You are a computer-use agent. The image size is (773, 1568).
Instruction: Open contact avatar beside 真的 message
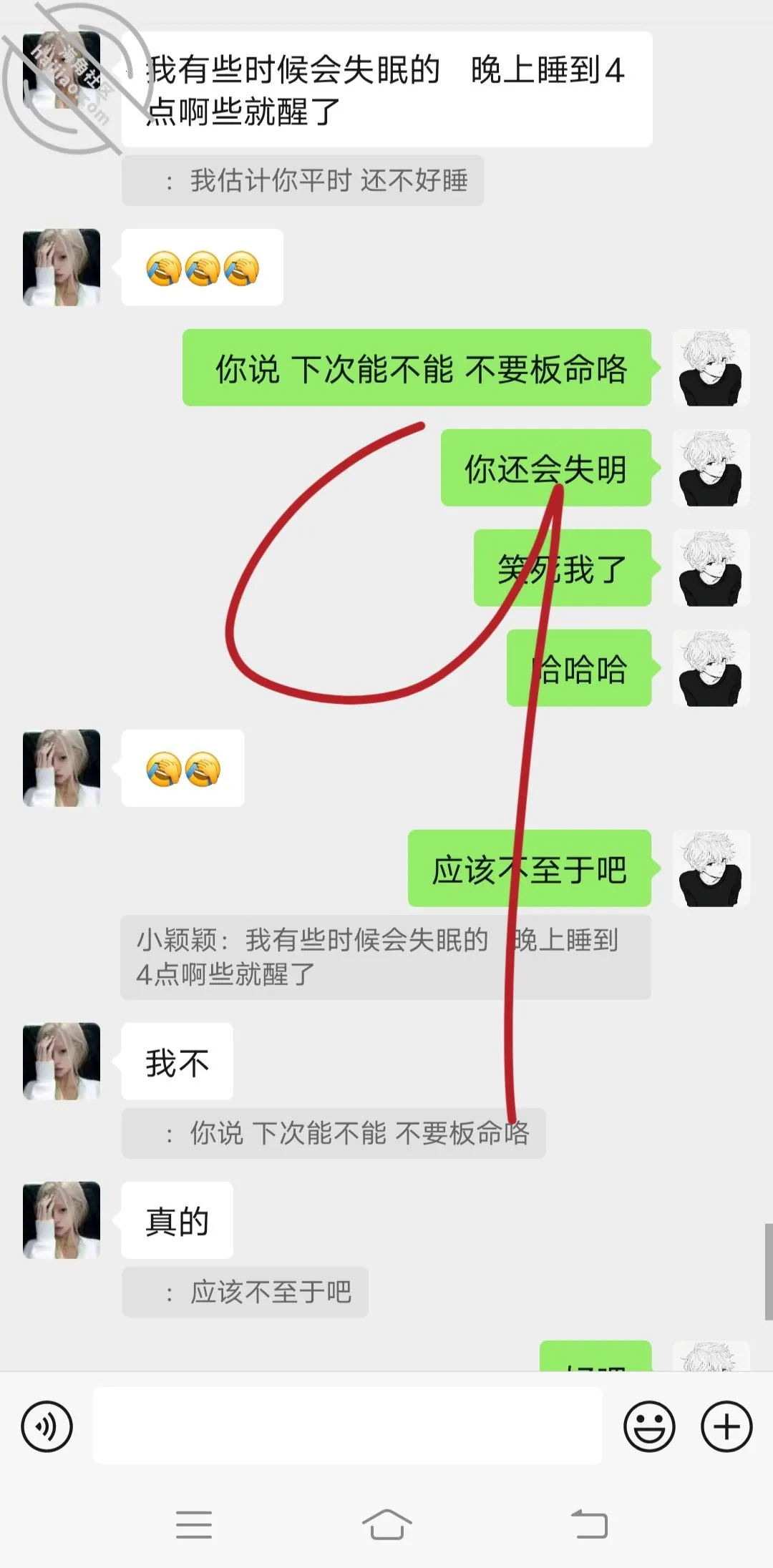pyautogui.click(x=62, y=1220)
